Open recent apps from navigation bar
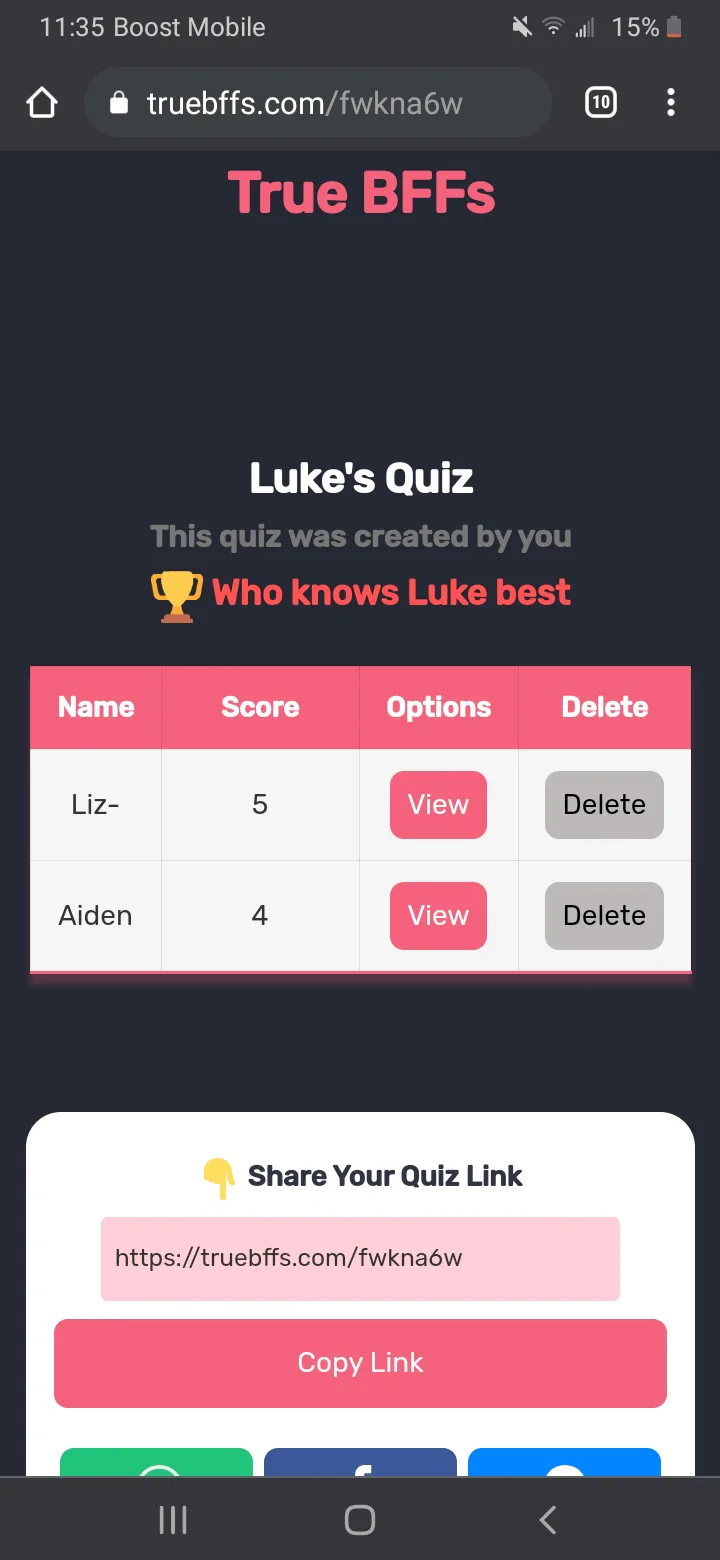The width and height of the screenshot is (720, 1560). (173, 1520)
